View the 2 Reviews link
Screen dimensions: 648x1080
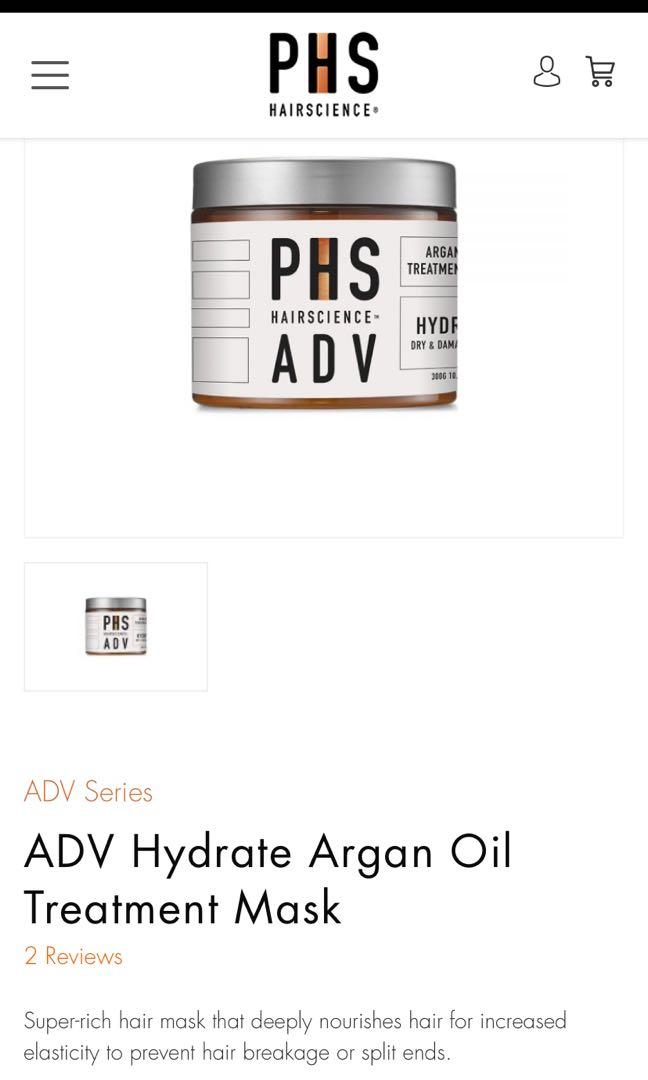73,956
